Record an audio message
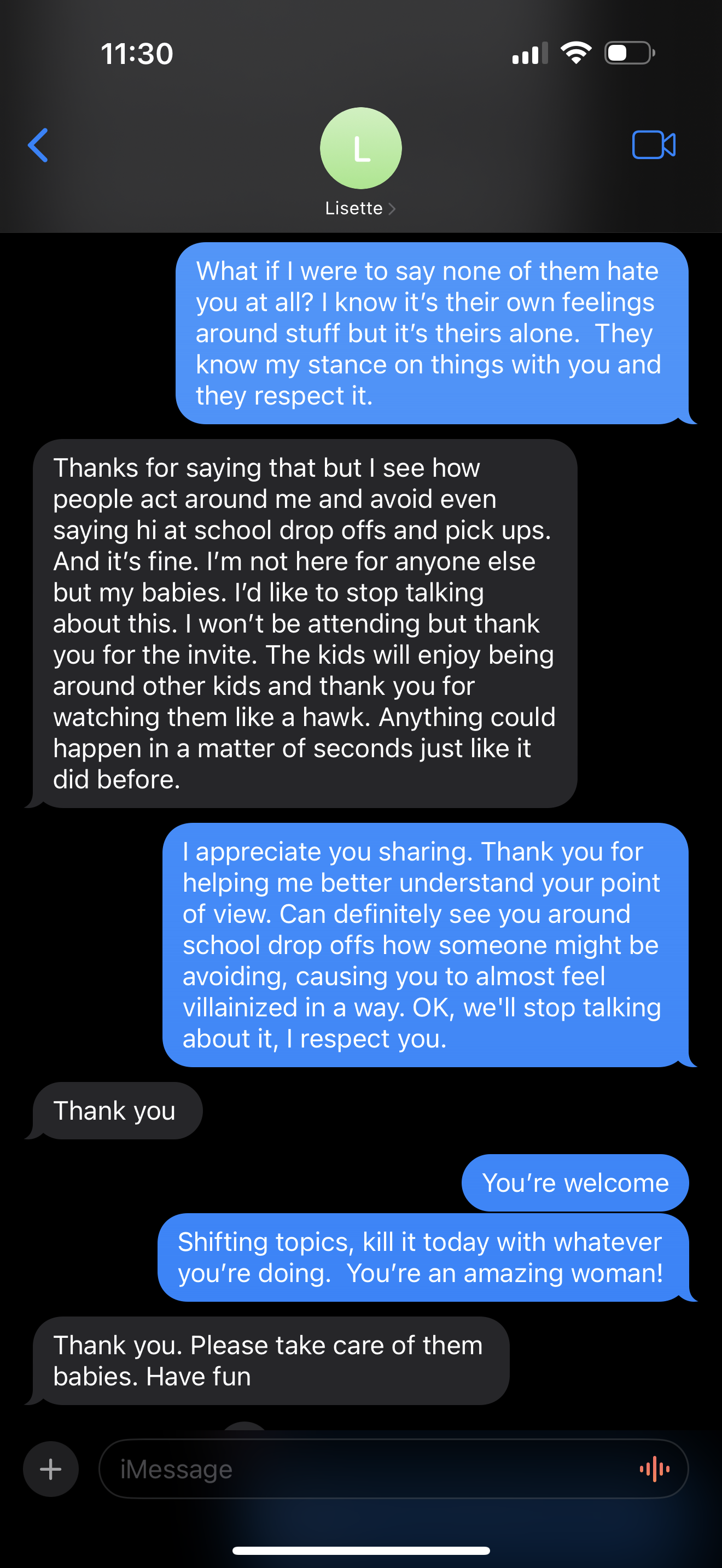722x1568 pixels. (654, 1469)
